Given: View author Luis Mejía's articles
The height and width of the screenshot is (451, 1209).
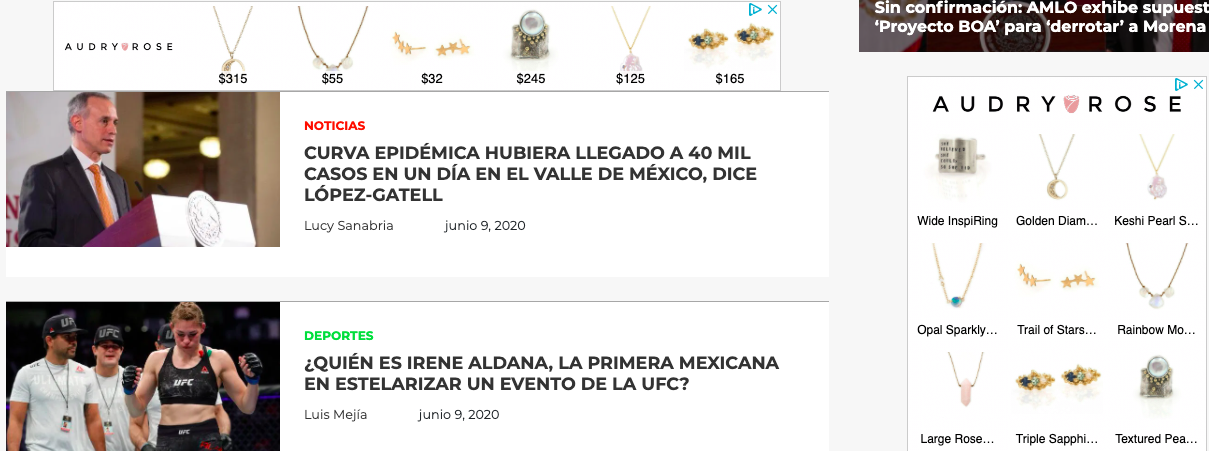Looking at the screenshot, I should [x=336, y=414].
